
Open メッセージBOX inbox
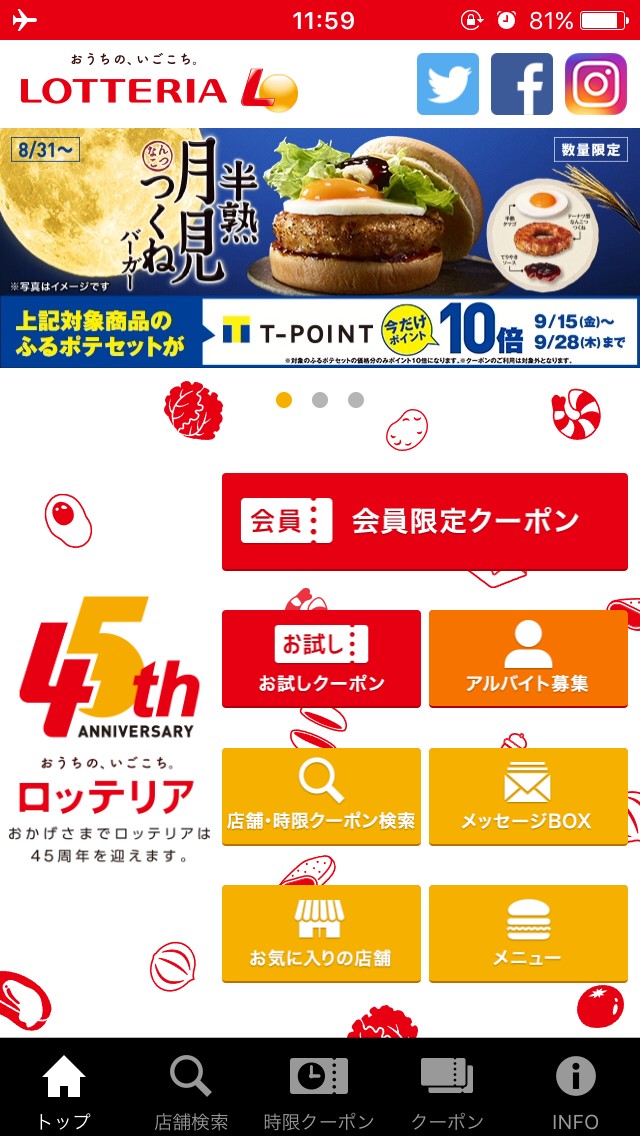(528, 796)
